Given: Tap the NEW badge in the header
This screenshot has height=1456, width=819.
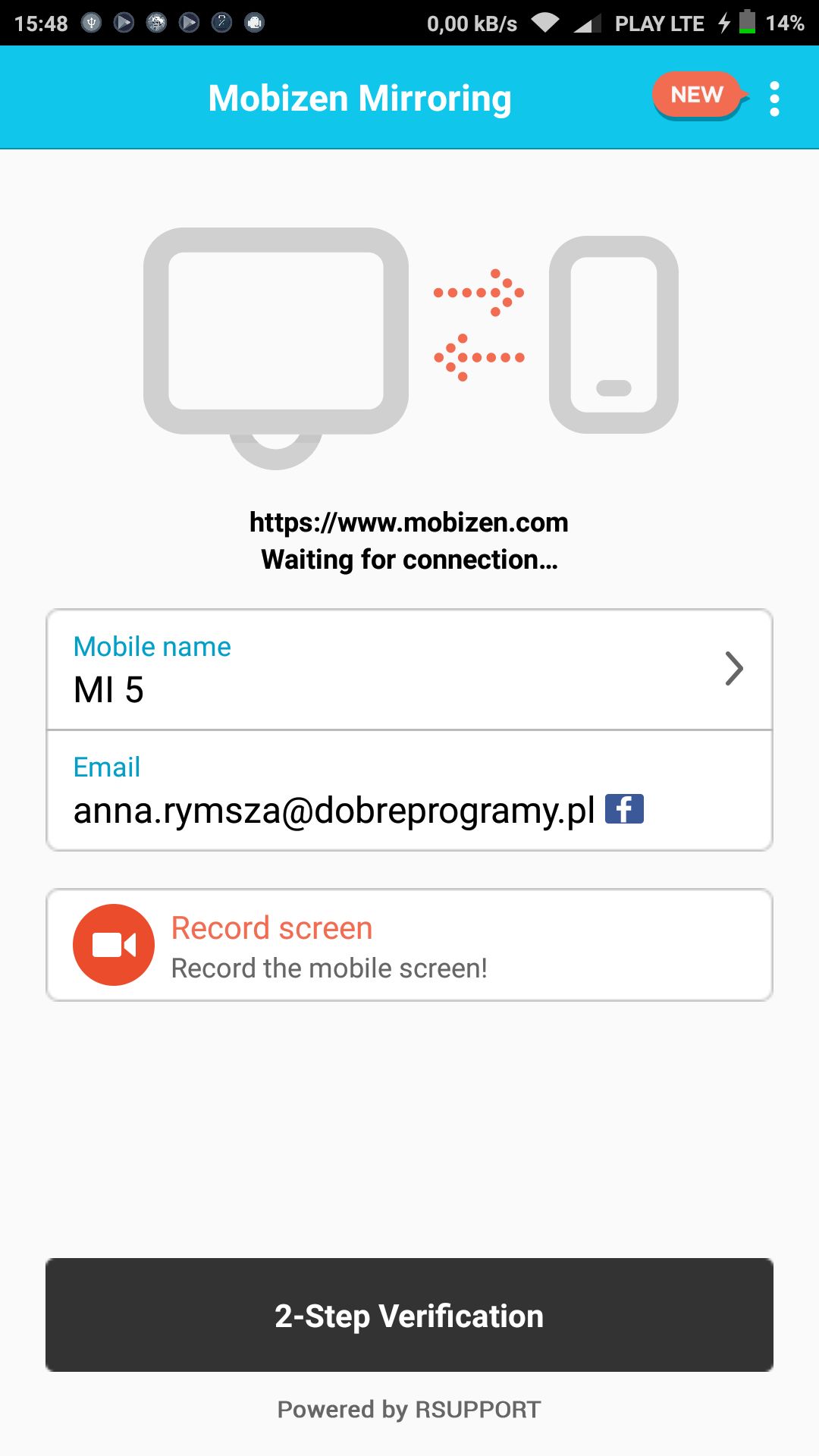Looking at the screenshot, I should pos(699,96).
